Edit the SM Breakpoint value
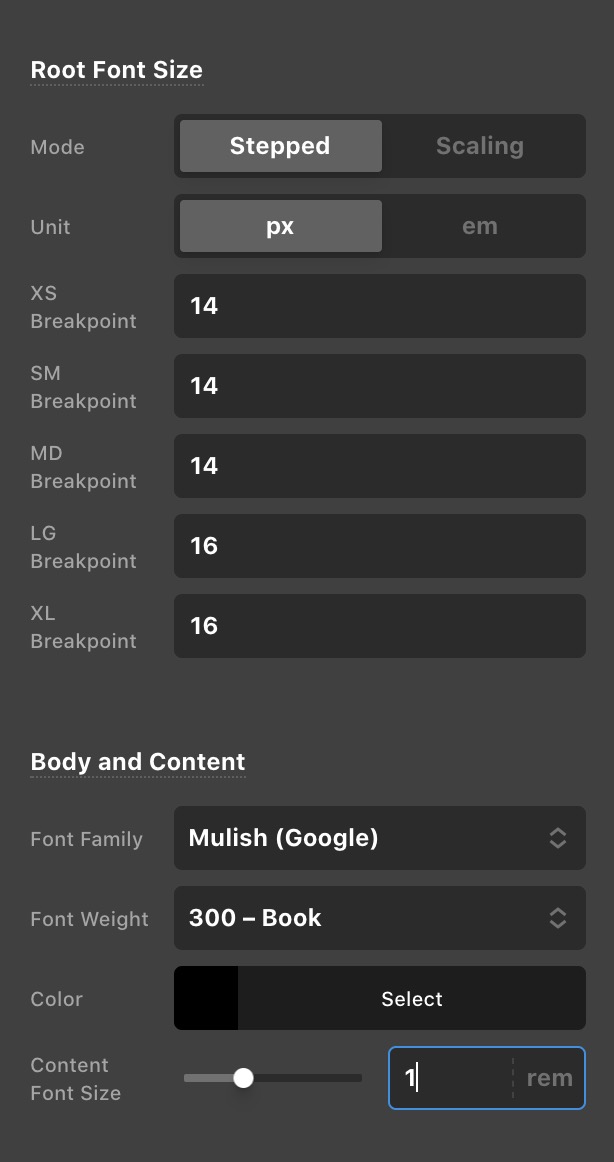Screen dimensions: 614x1162 [380, 386]
